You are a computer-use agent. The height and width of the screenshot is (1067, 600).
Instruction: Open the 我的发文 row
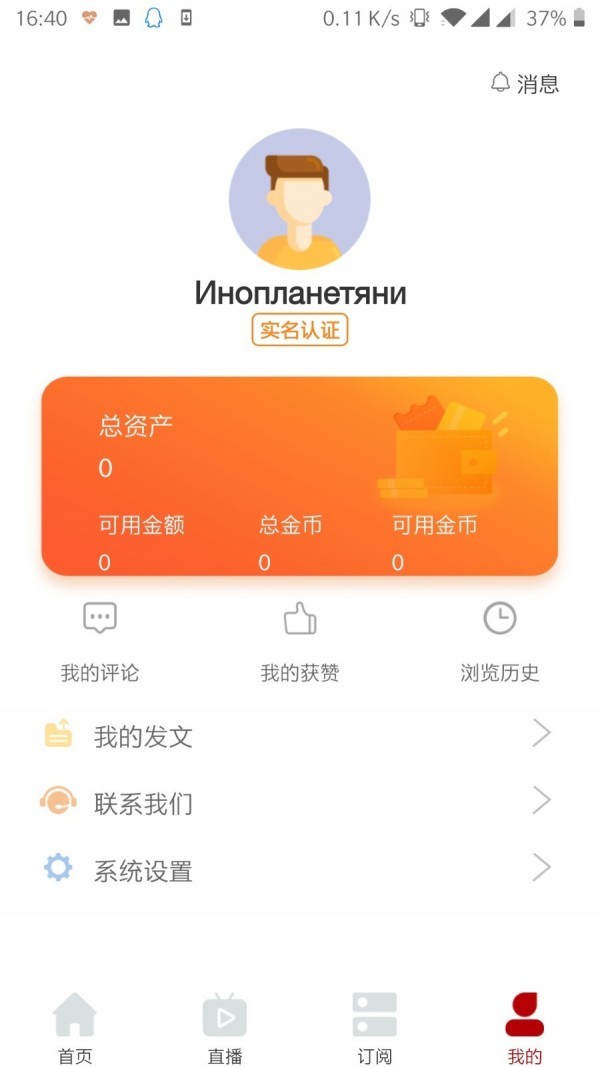click(299, 735)
